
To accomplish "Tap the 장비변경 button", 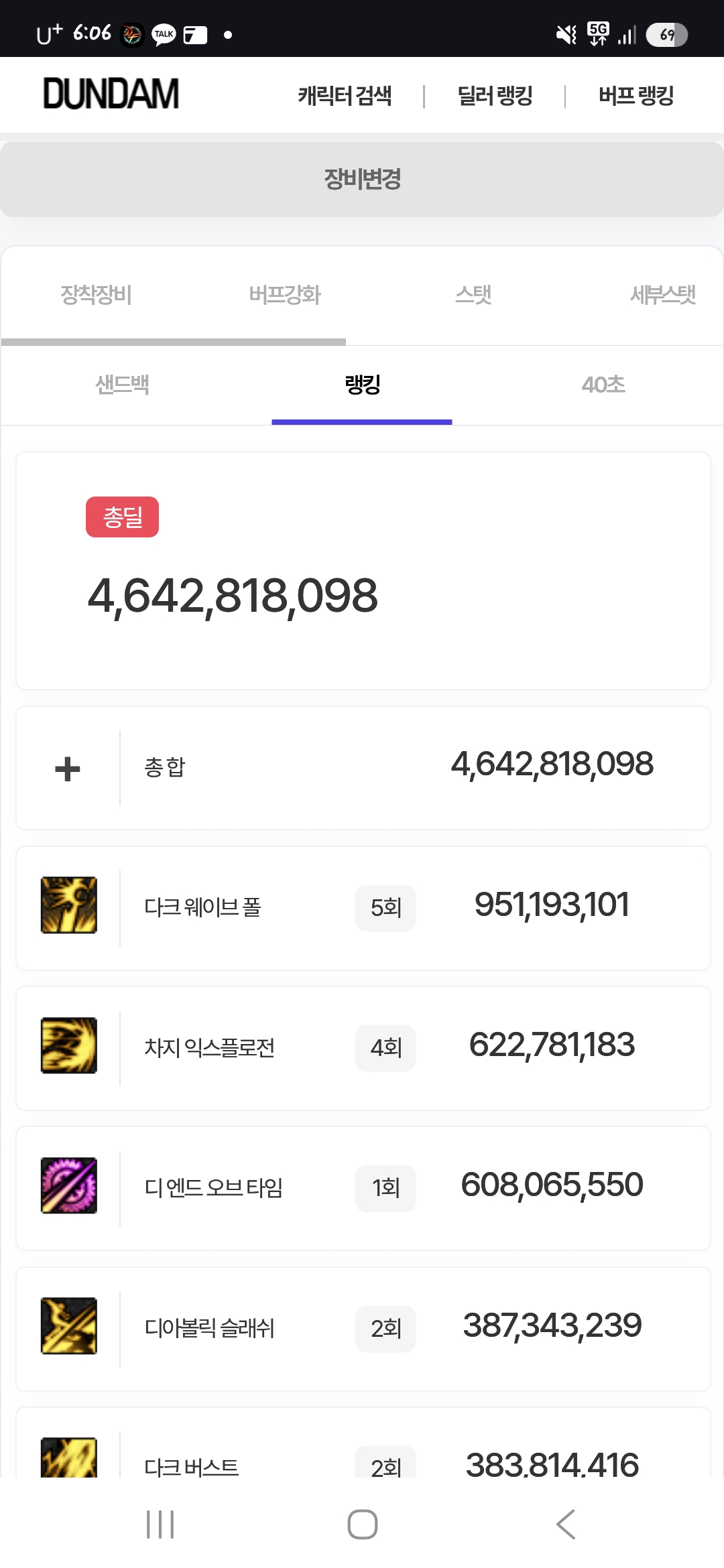I will point(362,179).
